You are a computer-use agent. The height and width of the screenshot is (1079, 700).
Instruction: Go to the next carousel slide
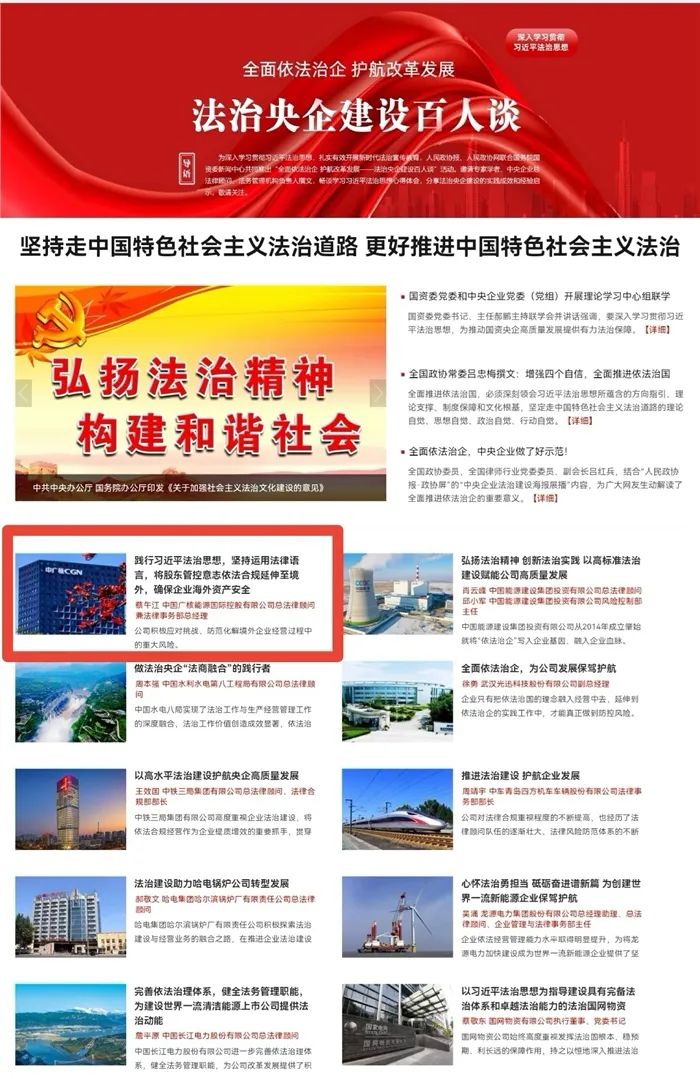tap(378, 393)
